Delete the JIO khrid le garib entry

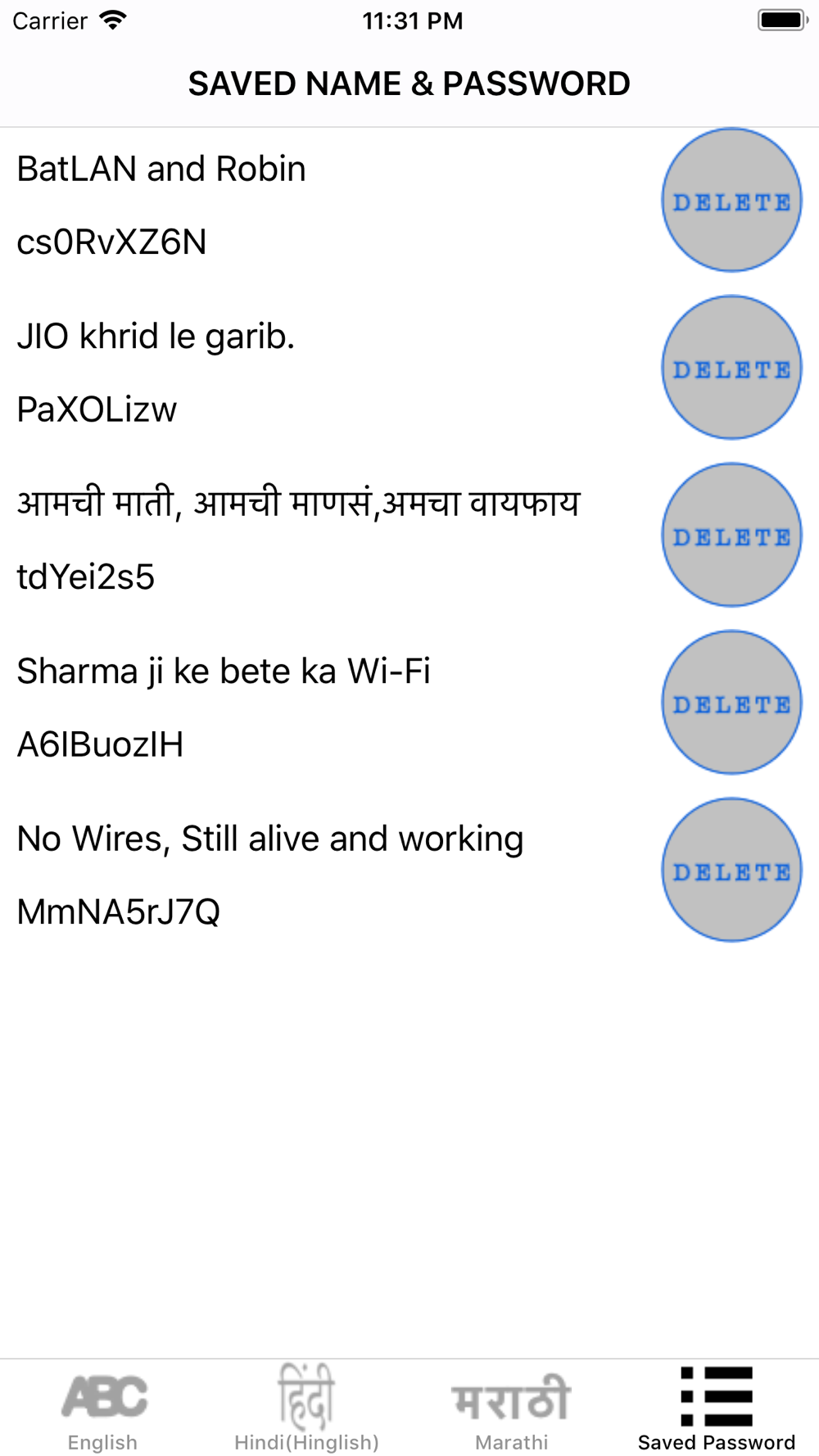coord(731,369)
